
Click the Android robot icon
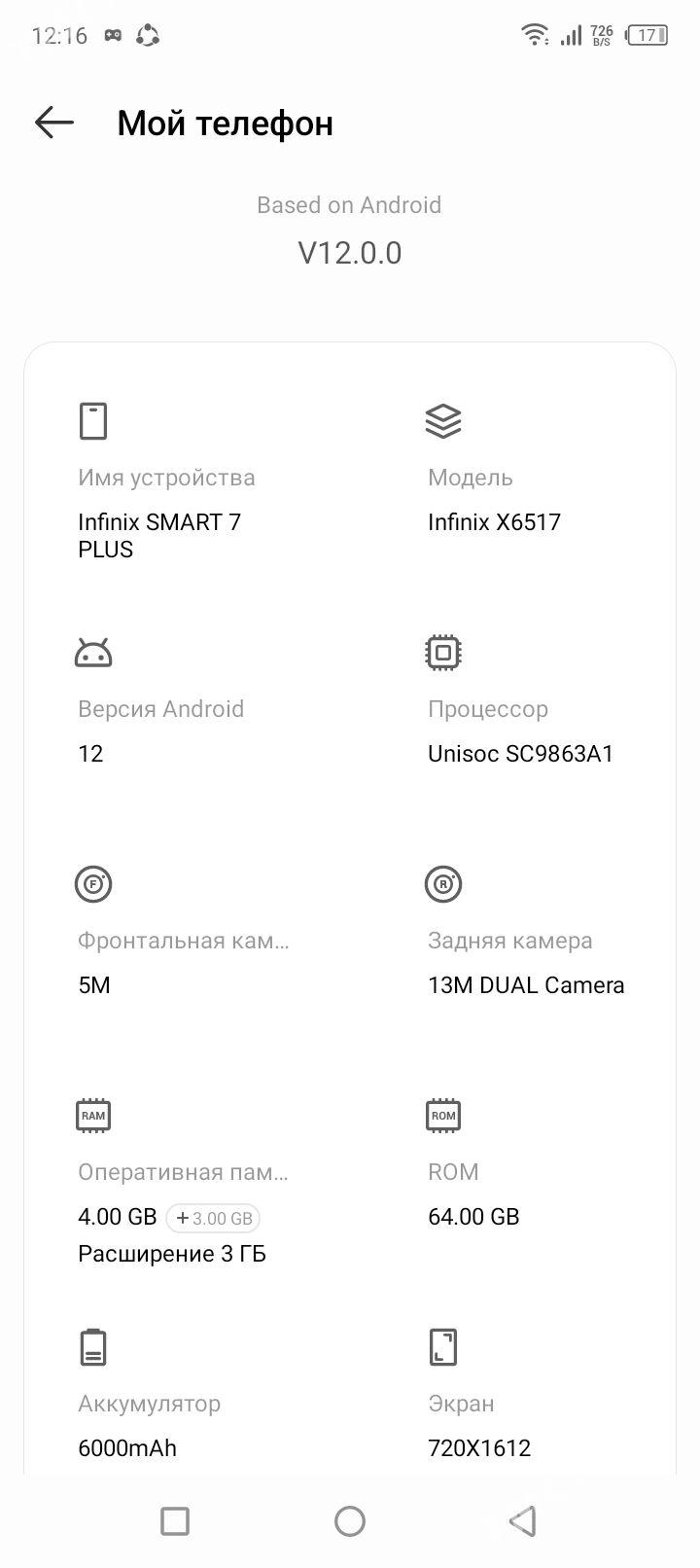click(x=92, y=652)
